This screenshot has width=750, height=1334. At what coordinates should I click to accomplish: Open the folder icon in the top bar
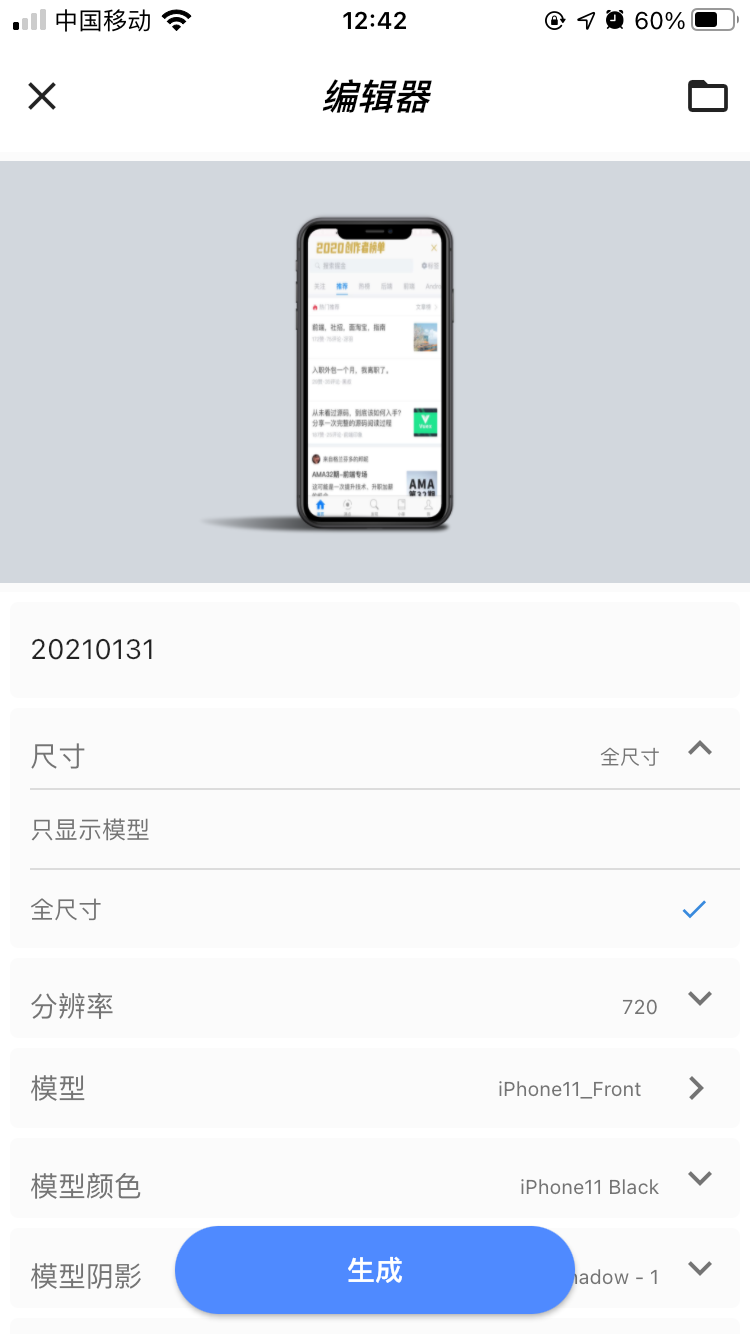pos(707,96)
